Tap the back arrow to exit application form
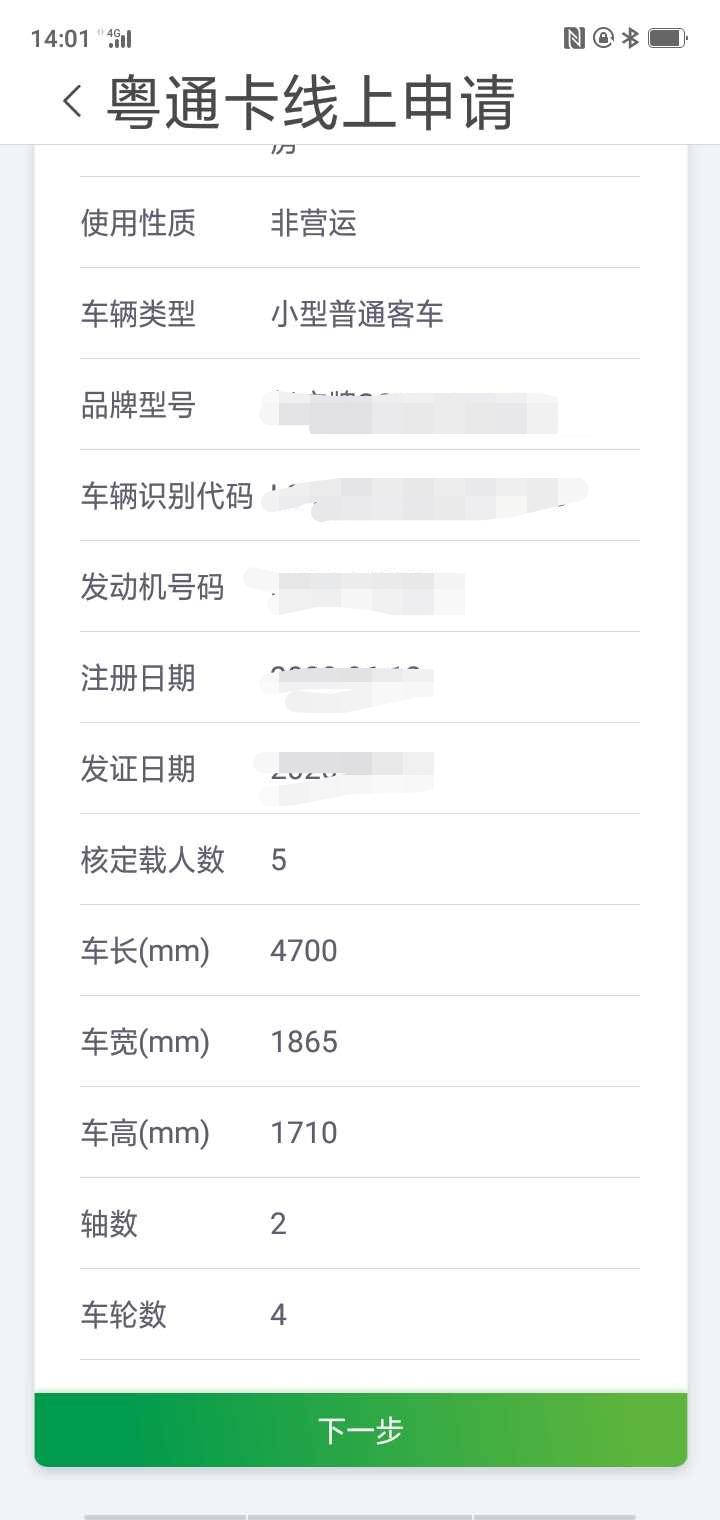Screen dimensions: 720x1520 point(70,103)
